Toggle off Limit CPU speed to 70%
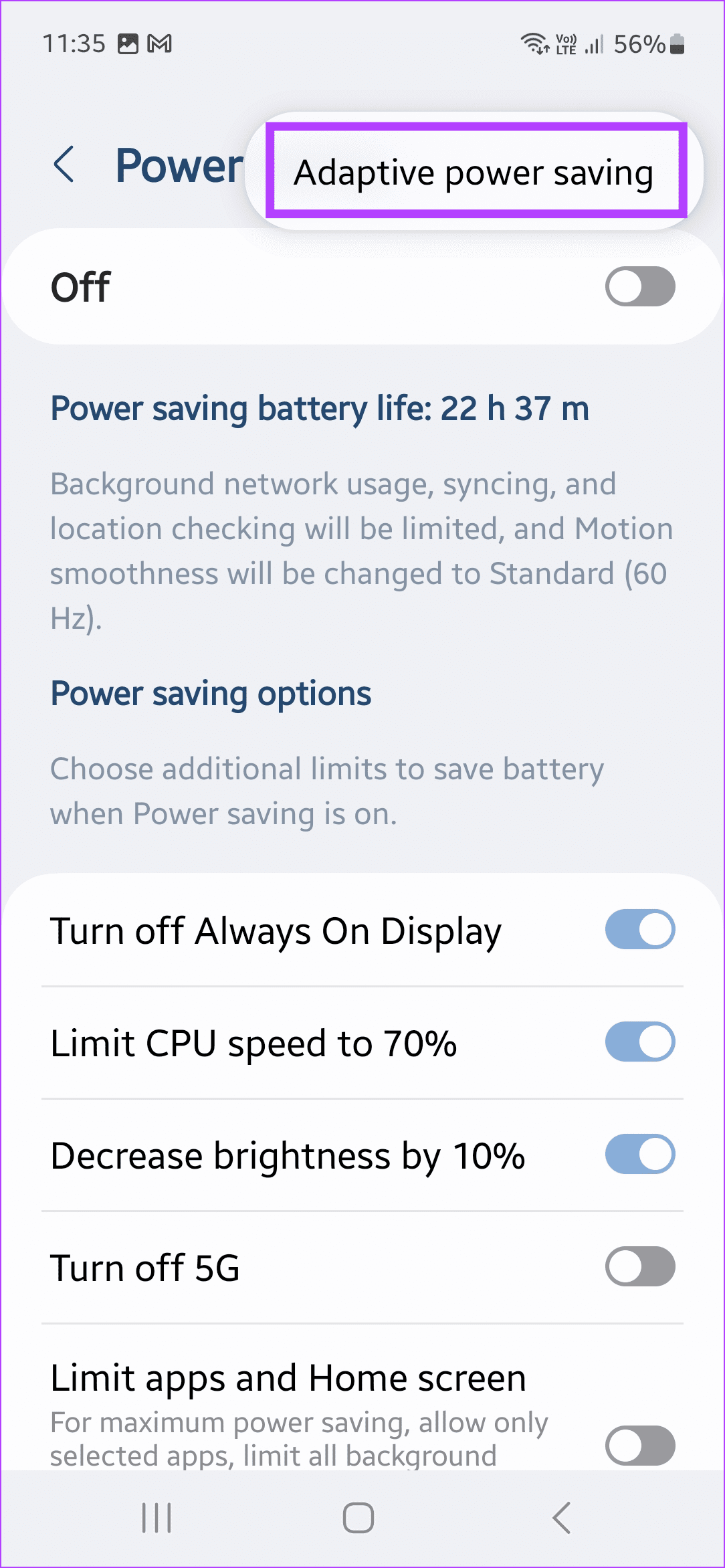The height and width of the screenshot is (1568, 725). (639, 1042)
